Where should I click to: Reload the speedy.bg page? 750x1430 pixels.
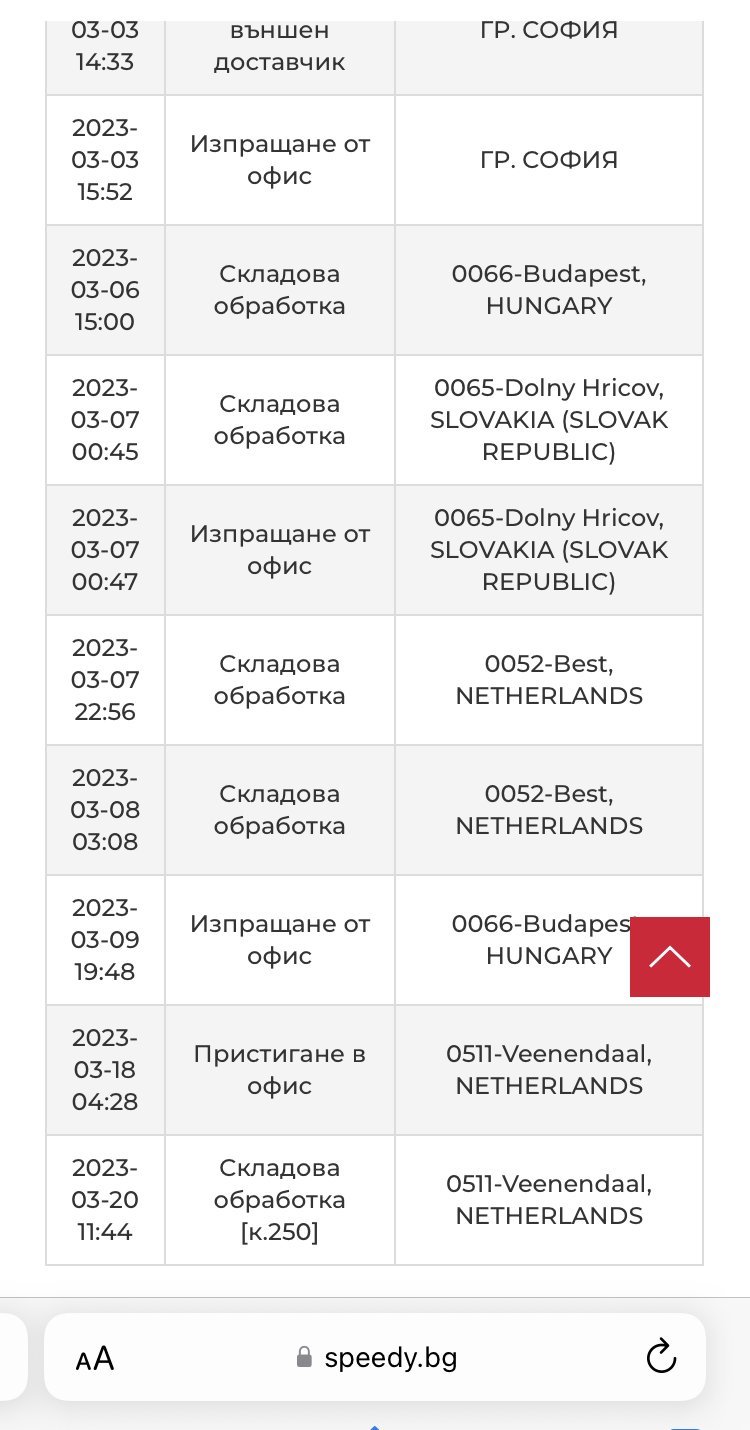point(661,1357)
